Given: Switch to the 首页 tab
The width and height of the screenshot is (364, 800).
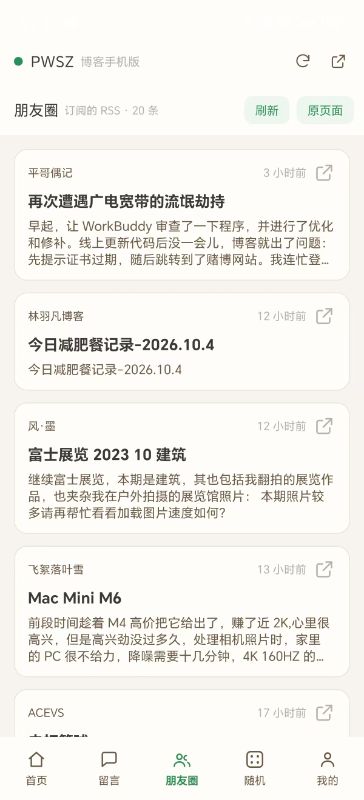Looking at the screenshot, I should (x=36, y=768).
